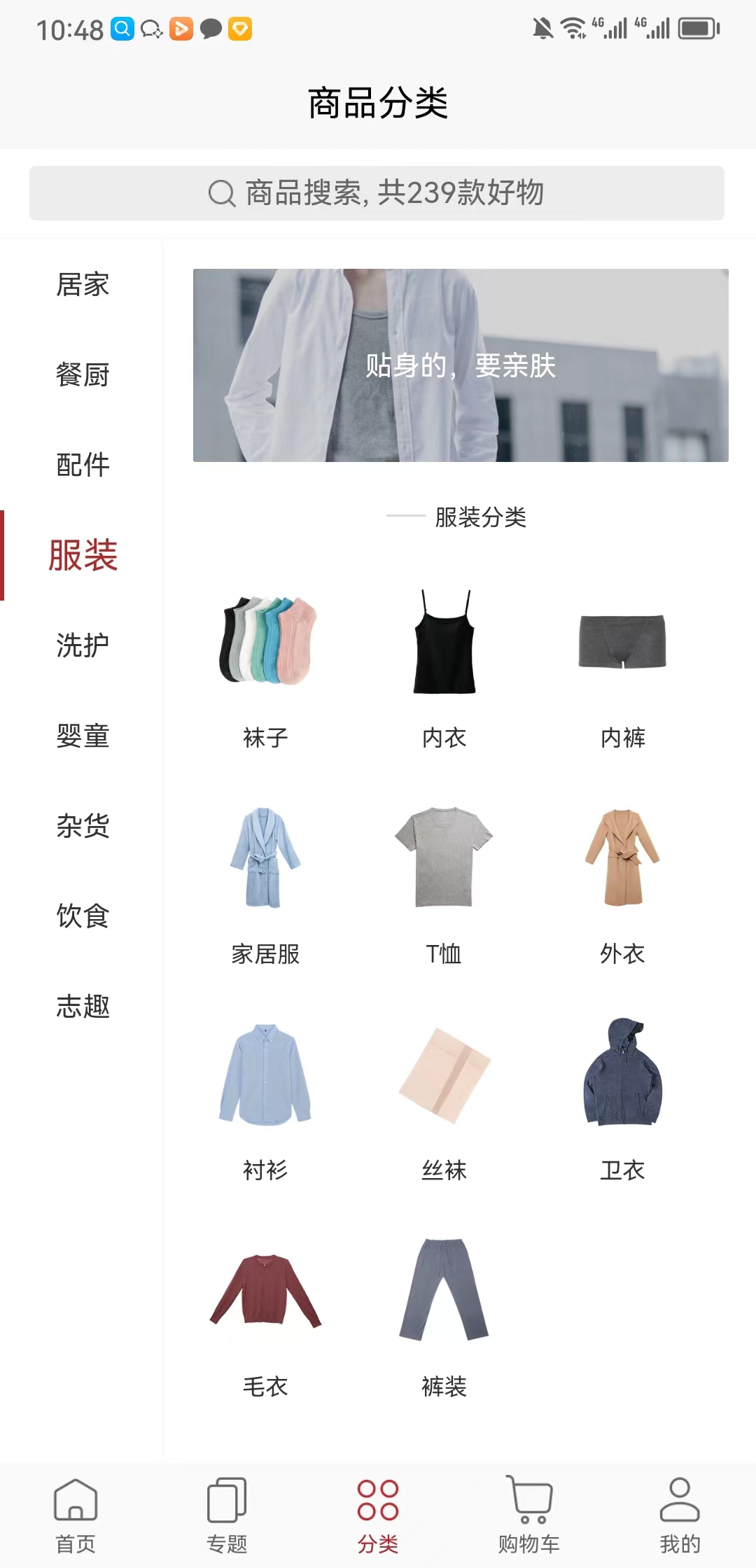Image resolution: width=756 pixels, height=1568 pixels.
Task: Select the 洗护 category
Action: [83, 645]
